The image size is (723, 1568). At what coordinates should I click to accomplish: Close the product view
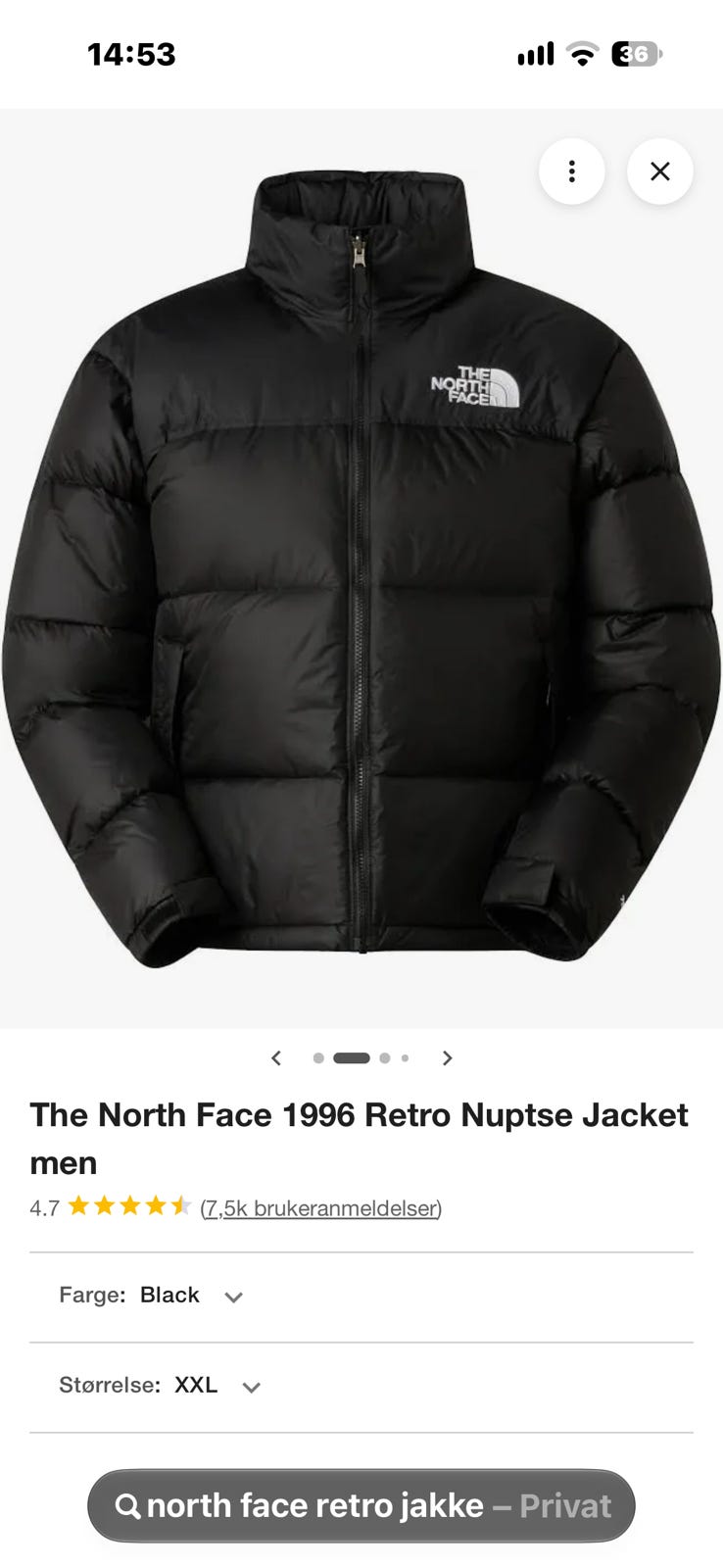click(x=660, y=171)
